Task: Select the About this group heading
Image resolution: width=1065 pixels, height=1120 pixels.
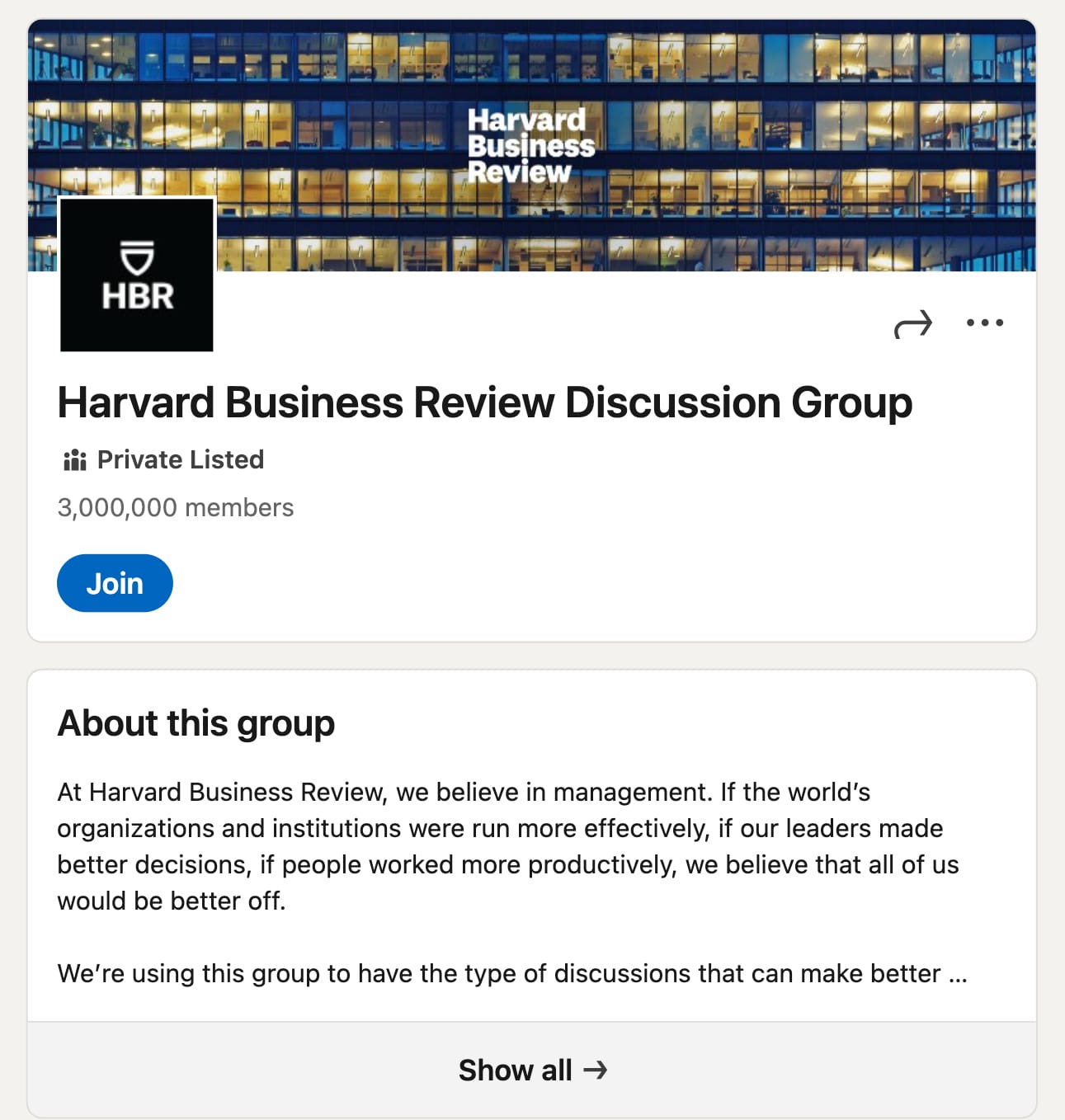Action: 196,723
